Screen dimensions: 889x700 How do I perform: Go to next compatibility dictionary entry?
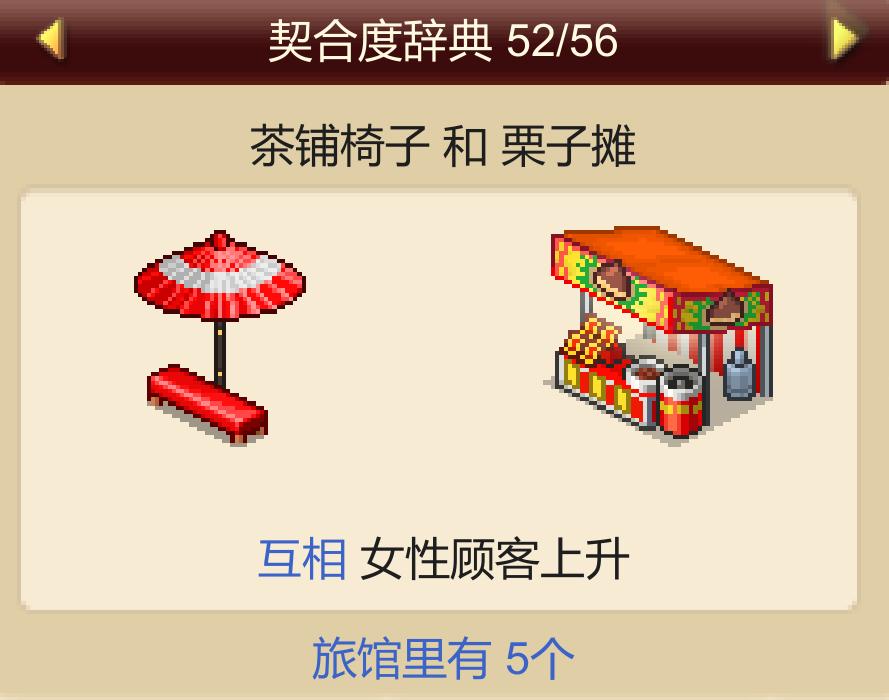[844, 38]
